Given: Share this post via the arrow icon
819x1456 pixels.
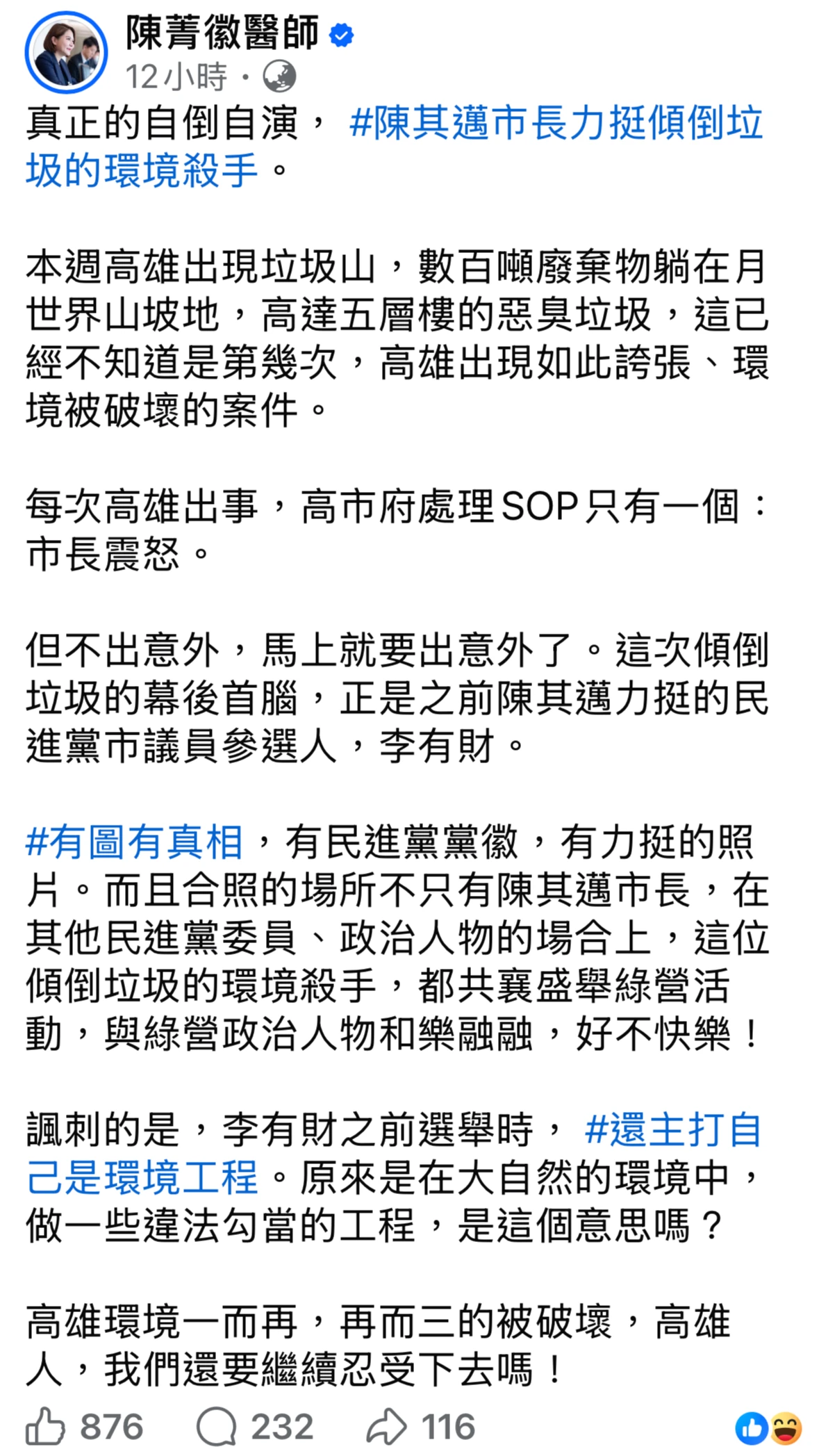Looking at the screenshot, I should (386, 1426).
